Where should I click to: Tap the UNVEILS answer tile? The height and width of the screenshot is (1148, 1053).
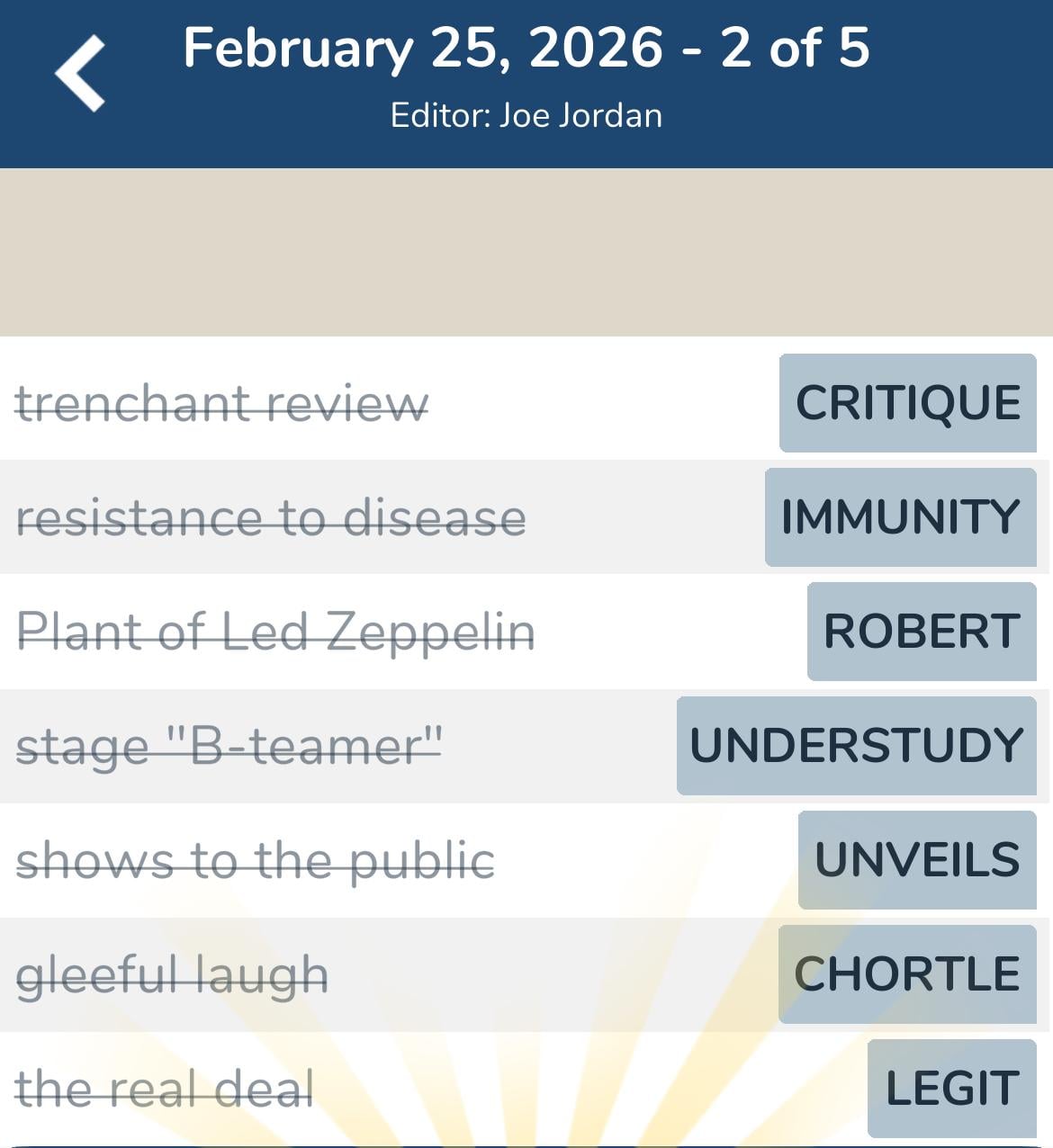point(917,860)
